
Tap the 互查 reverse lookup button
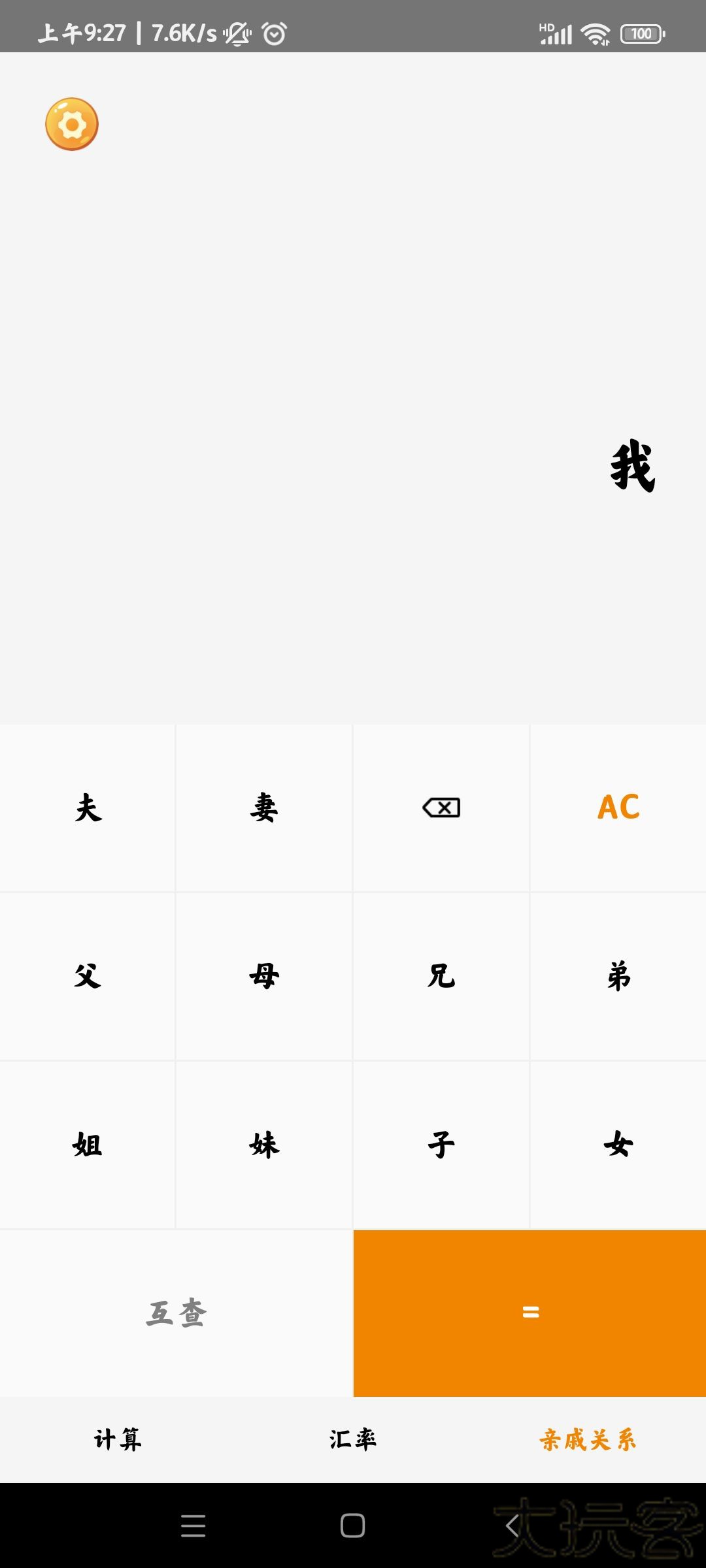pyautogui.click(x=176, y=1313)
